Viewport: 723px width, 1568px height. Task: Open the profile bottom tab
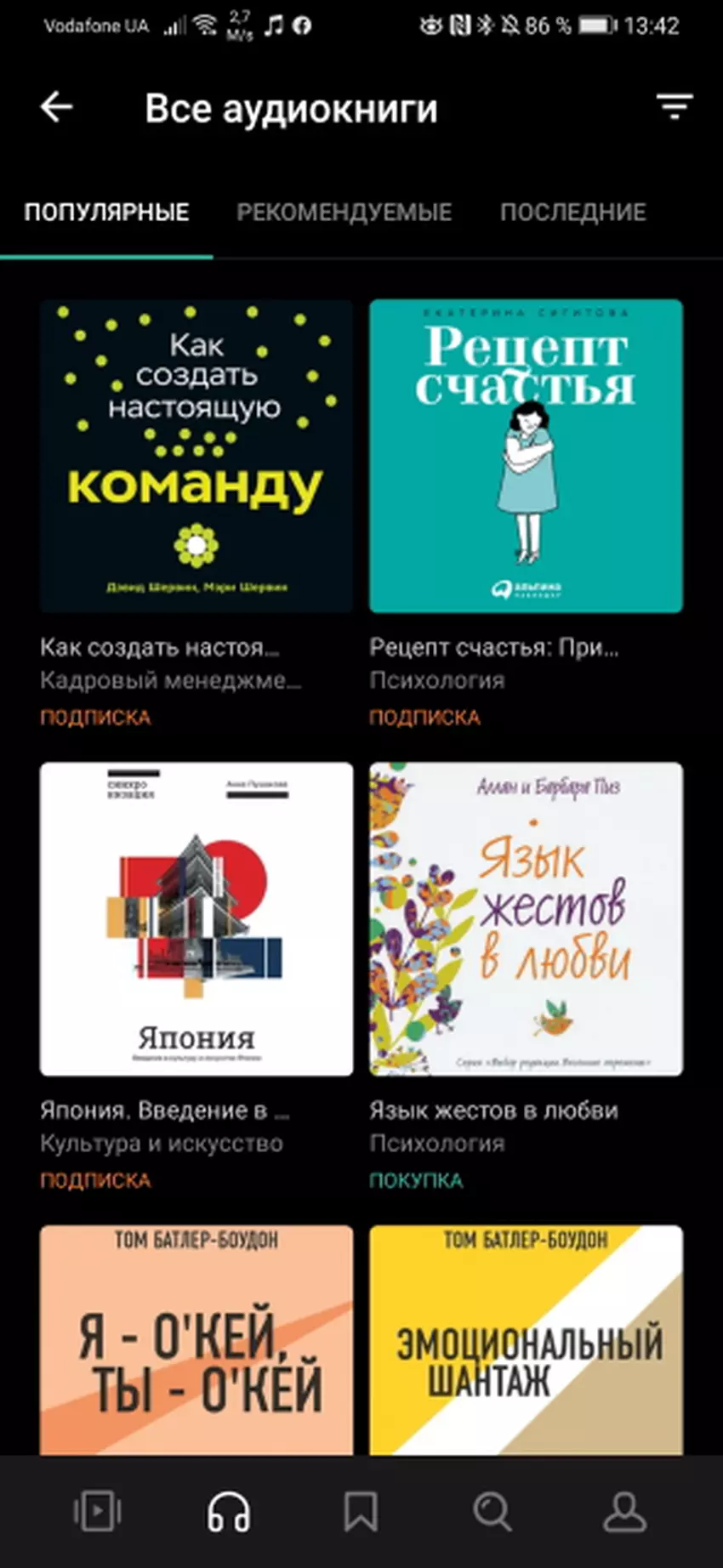click(x=624, y=1511)
